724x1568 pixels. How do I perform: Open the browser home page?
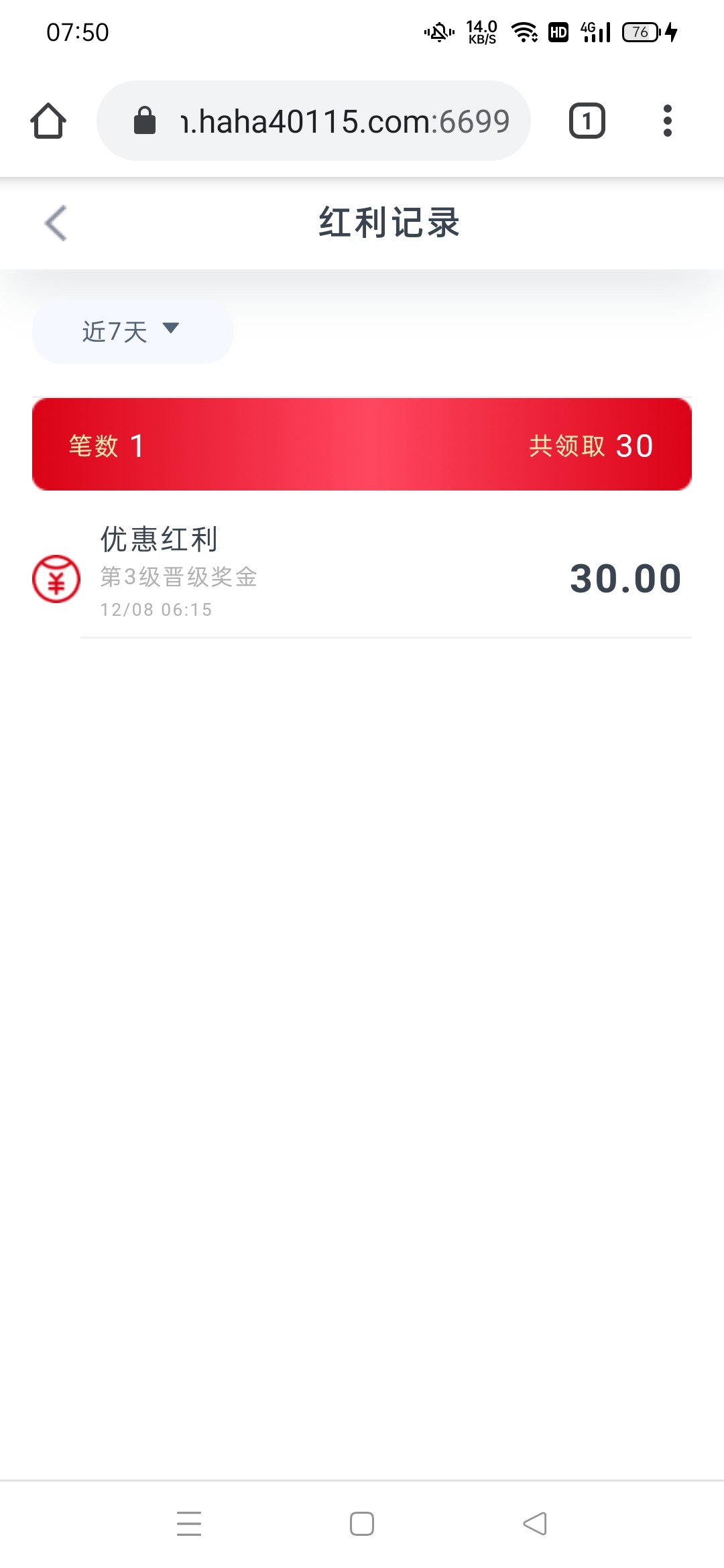[x=48, y=121]
